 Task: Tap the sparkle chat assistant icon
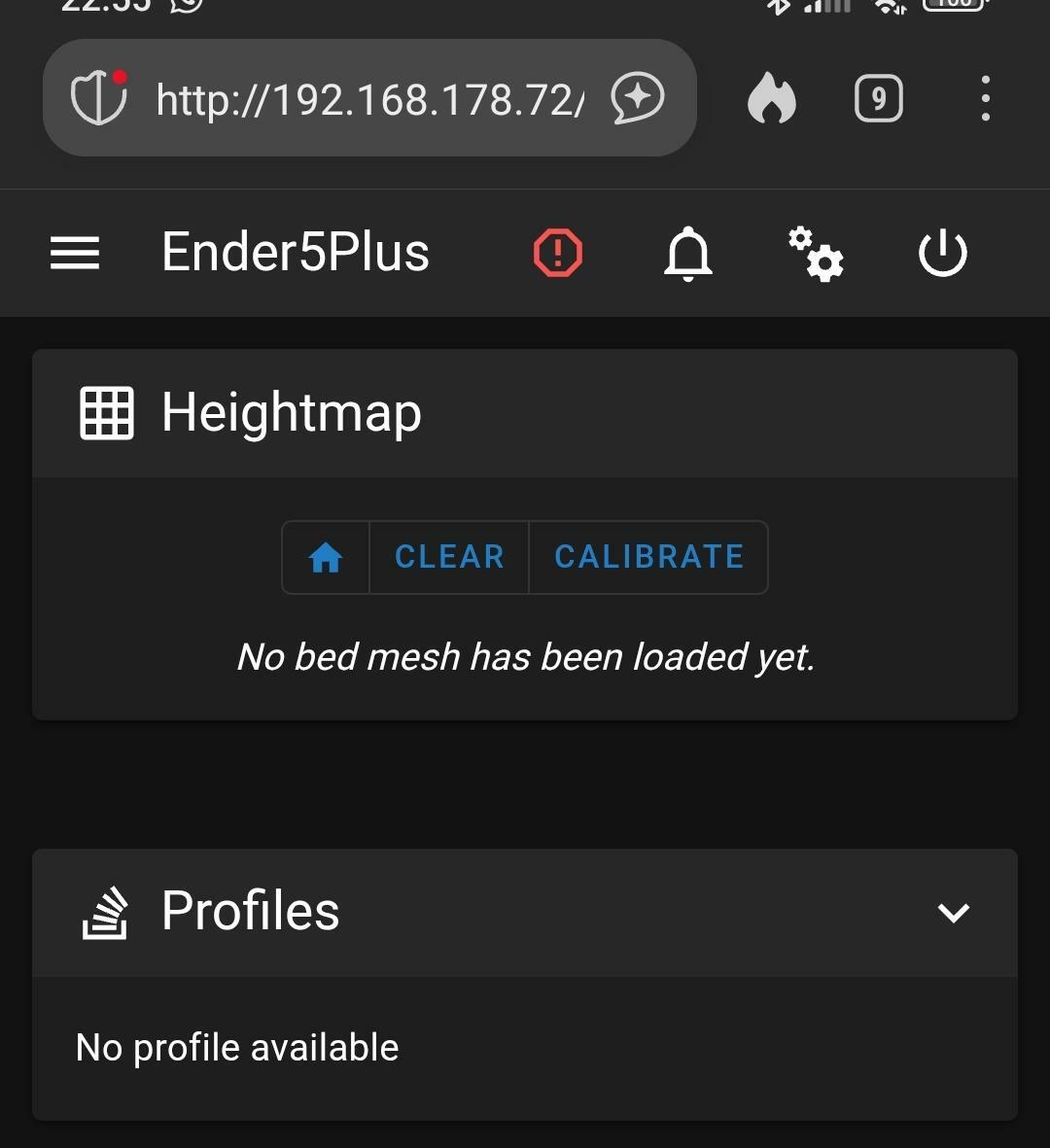click(637, 99)
